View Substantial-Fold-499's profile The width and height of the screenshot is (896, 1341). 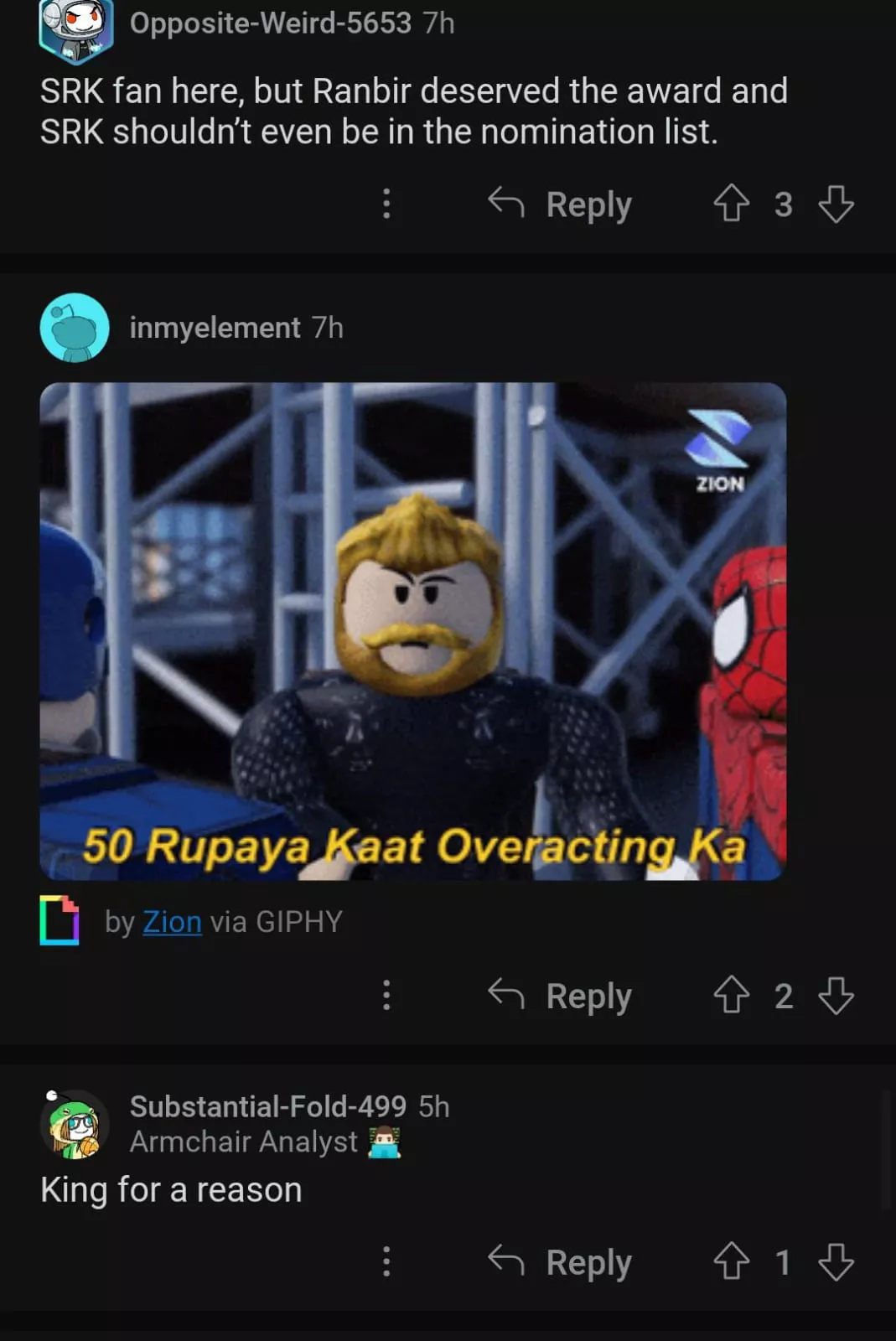(267, 1106)
